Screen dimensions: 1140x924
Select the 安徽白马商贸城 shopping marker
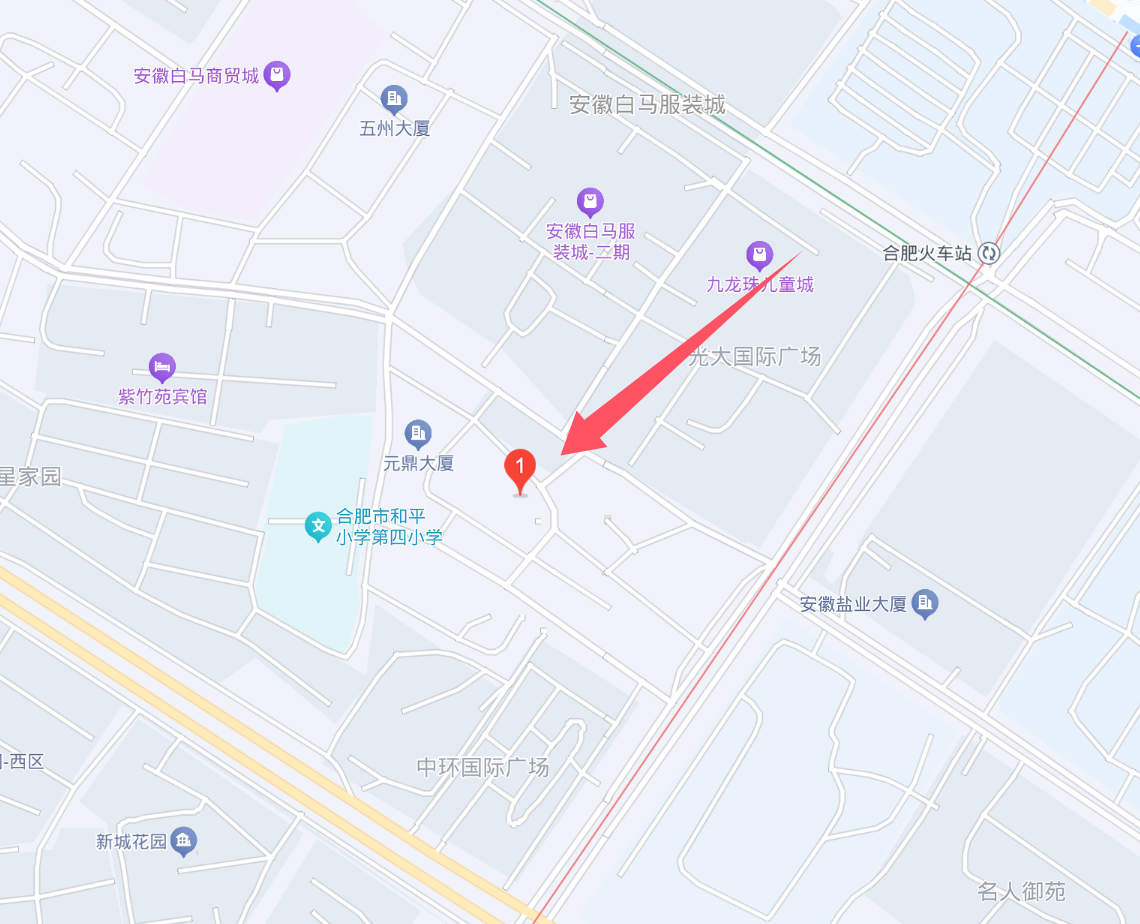(277, 75)
